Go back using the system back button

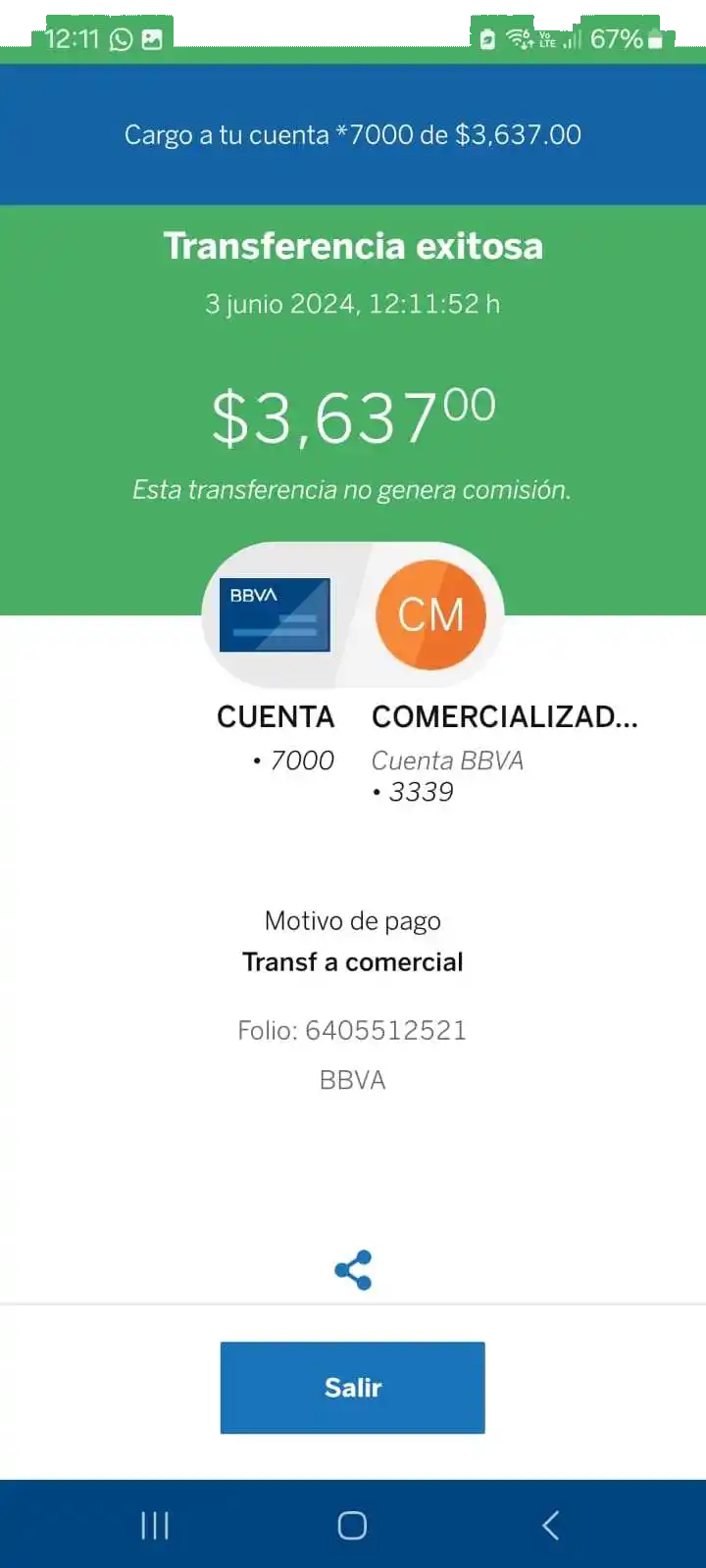click(x=550, y=1525)
